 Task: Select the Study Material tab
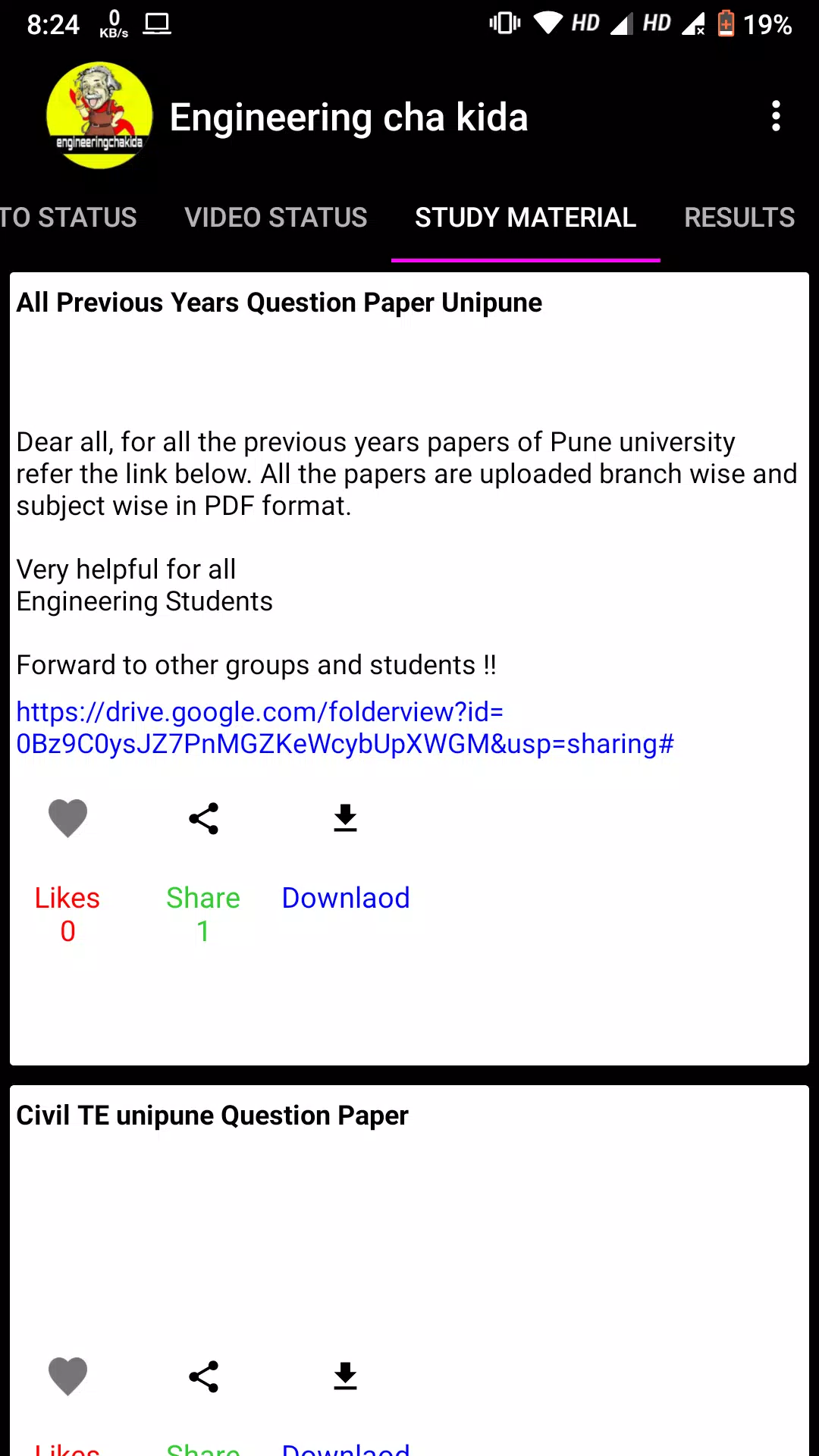click(x=526, y=218)
